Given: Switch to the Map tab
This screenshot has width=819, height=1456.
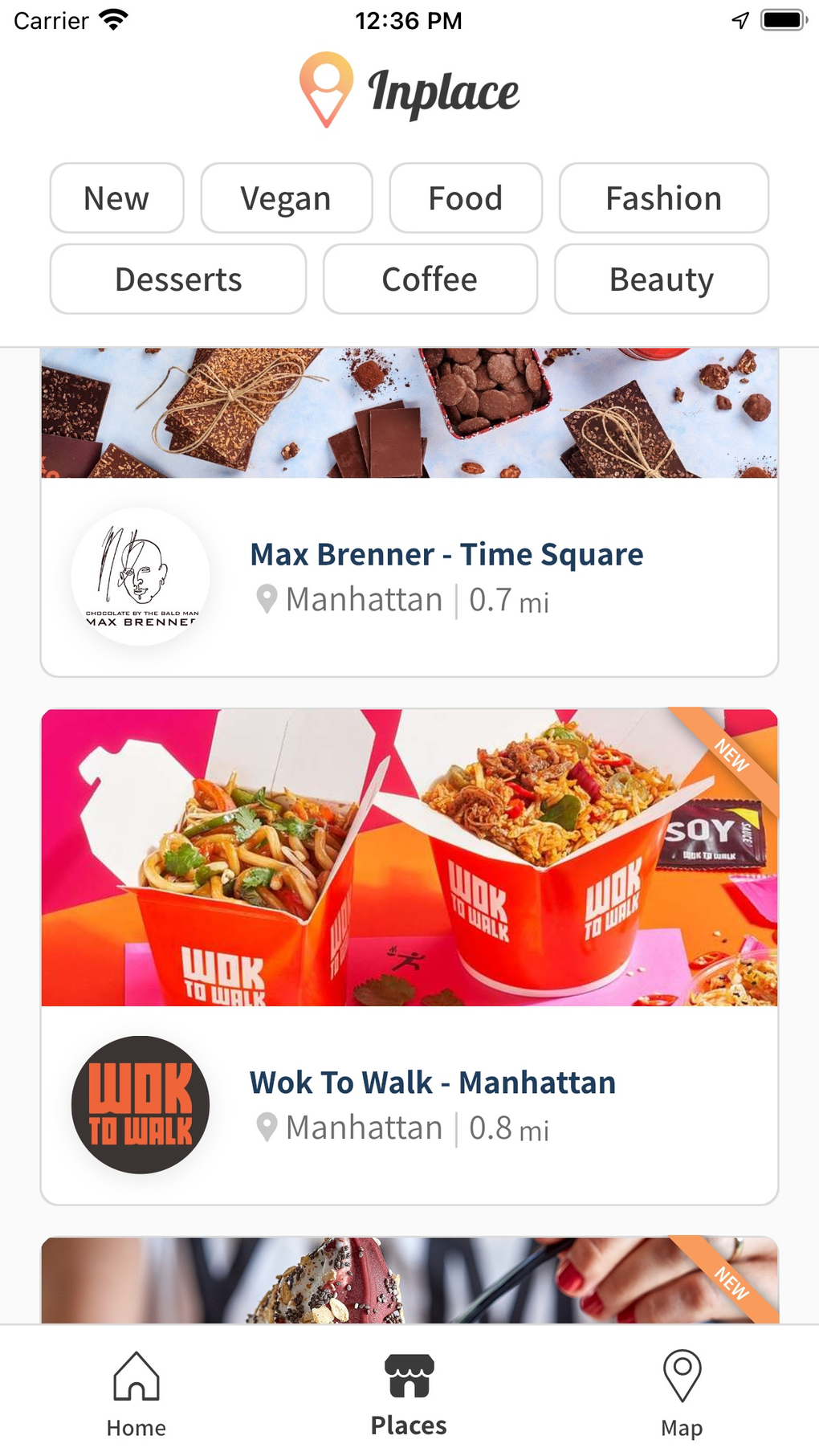Looking at the screenshot, I should (x=682, y=1394).
